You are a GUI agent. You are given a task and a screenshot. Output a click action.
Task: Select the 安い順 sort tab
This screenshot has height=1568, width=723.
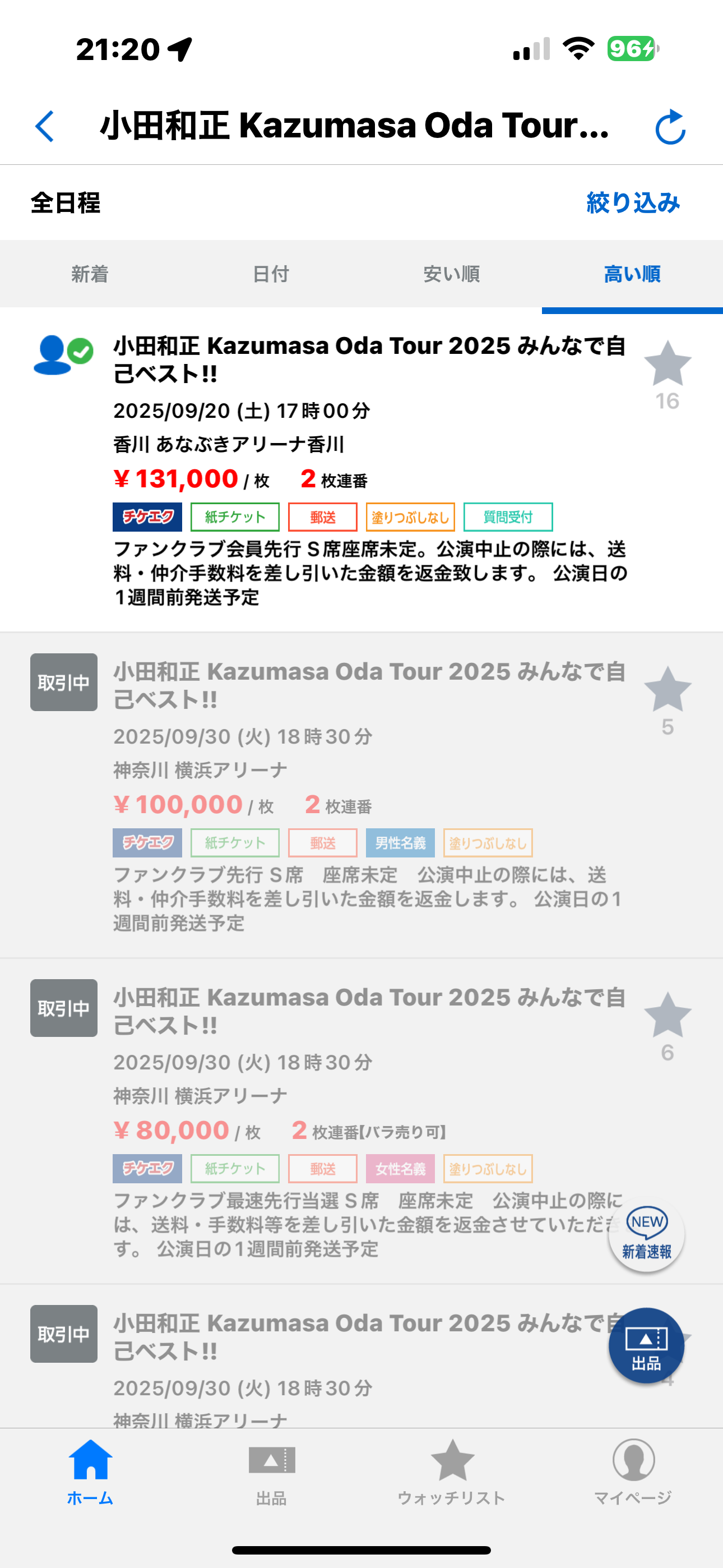[x=452, y=274]
